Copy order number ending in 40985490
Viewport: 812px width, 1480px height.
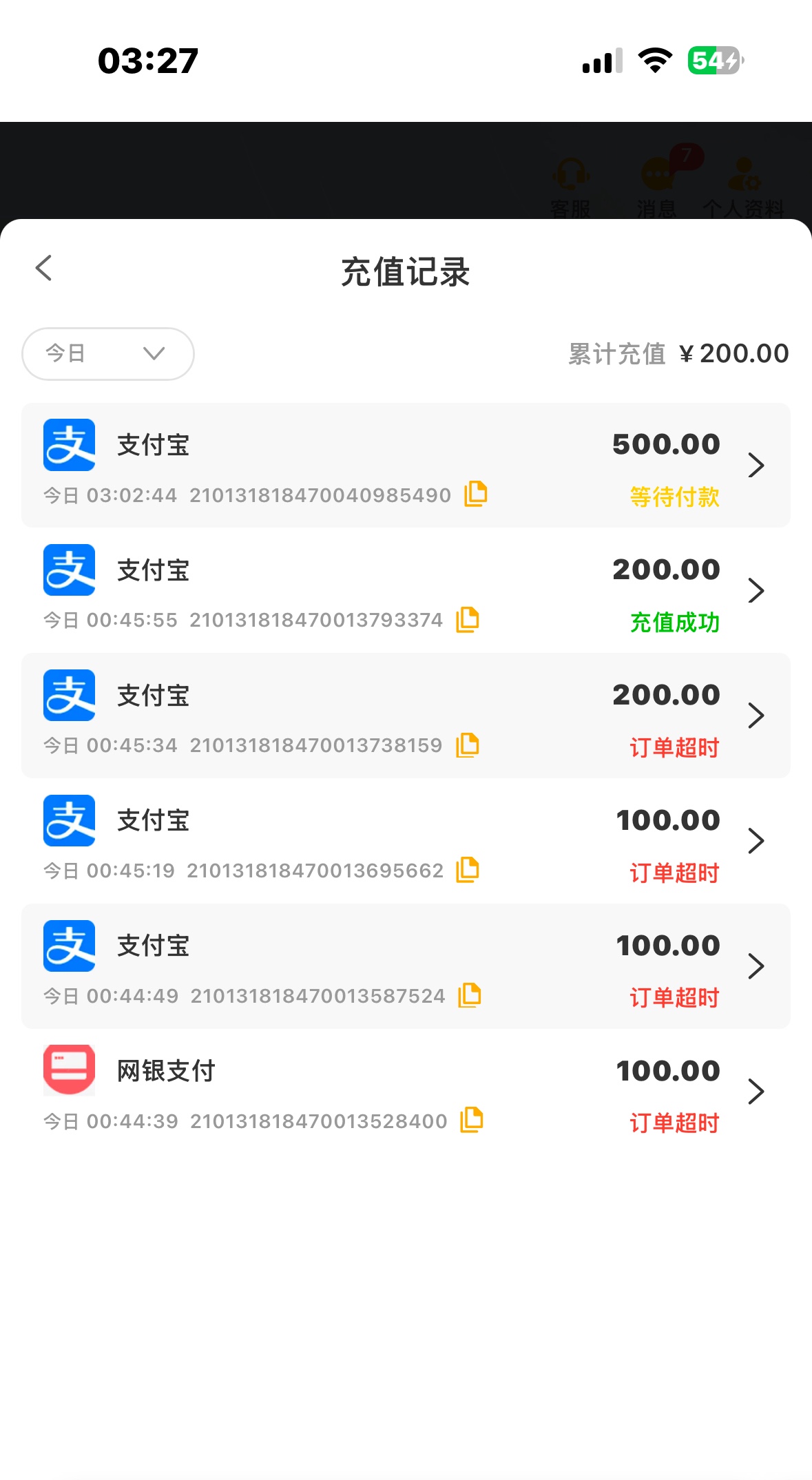pos(475,494)
